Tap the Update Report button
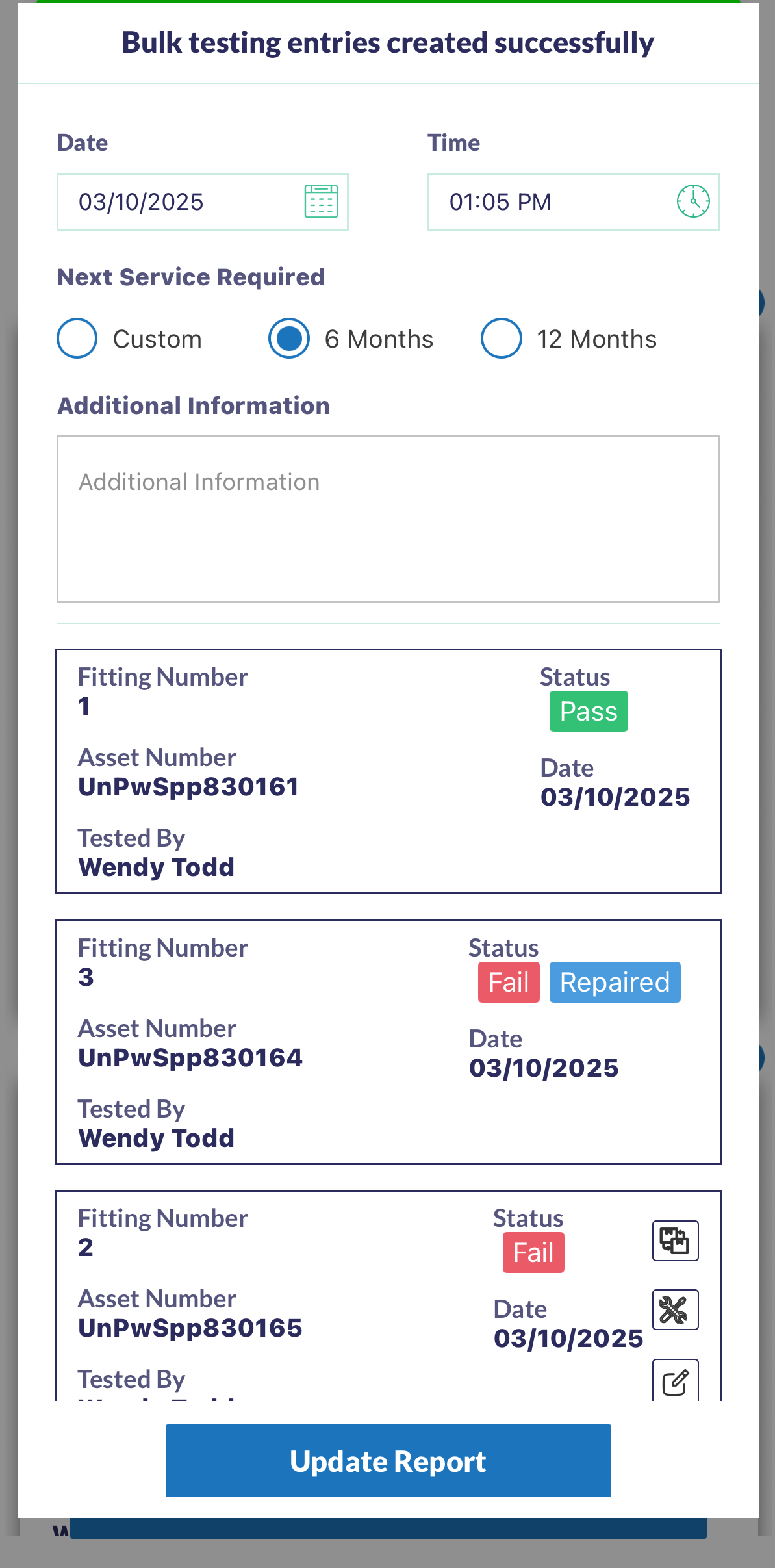Image resolution: width=775 pixels, height=1568 pixels. pos(388,1461)
